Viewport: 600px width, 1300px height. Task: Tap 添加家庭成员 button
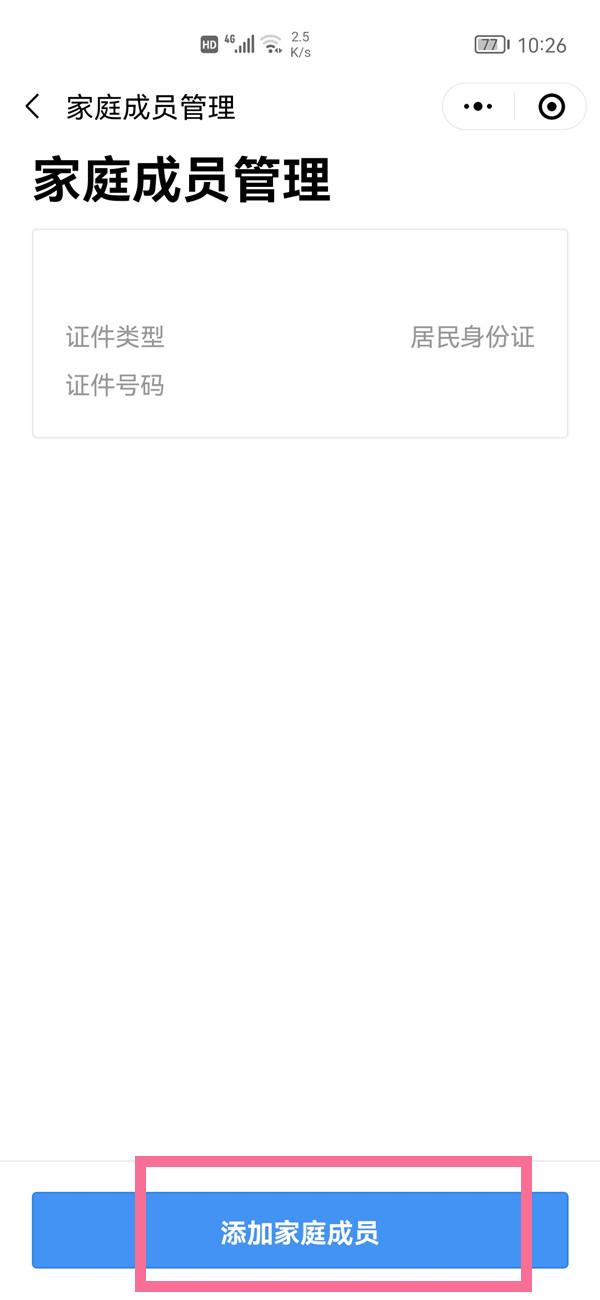point(300,1231)
